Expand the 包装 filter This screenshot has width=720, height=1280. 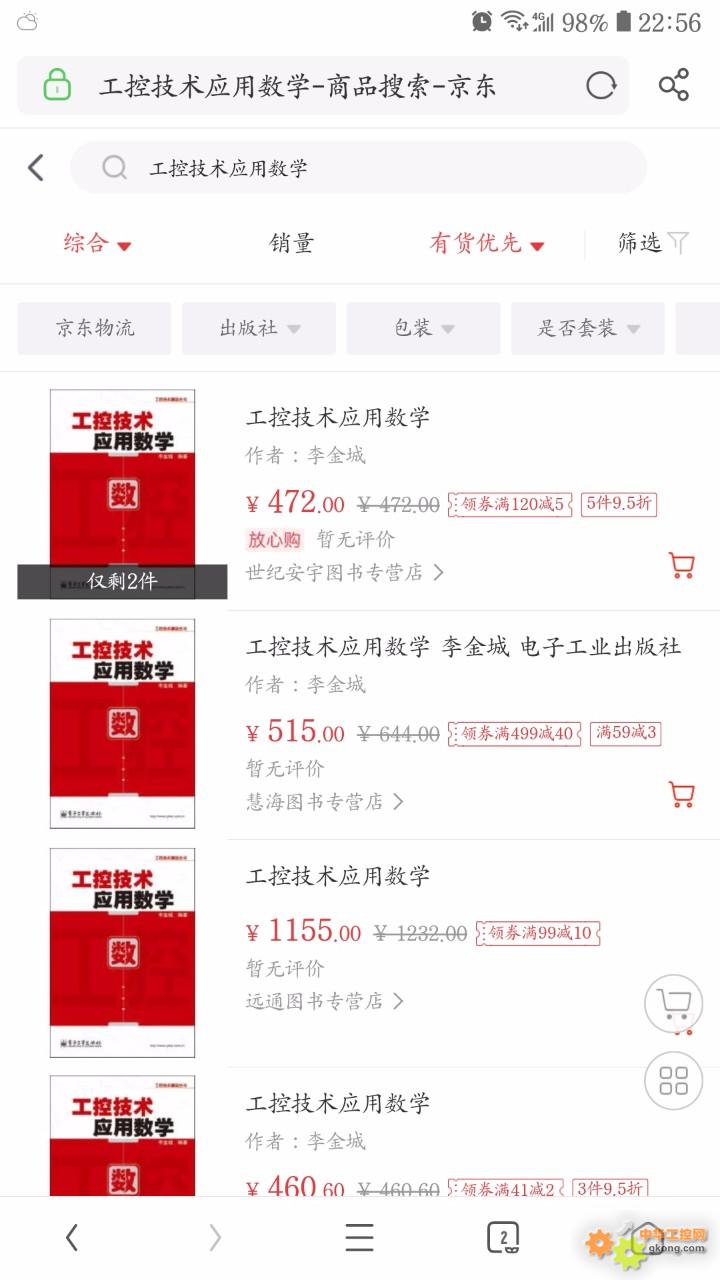point(423,328)
